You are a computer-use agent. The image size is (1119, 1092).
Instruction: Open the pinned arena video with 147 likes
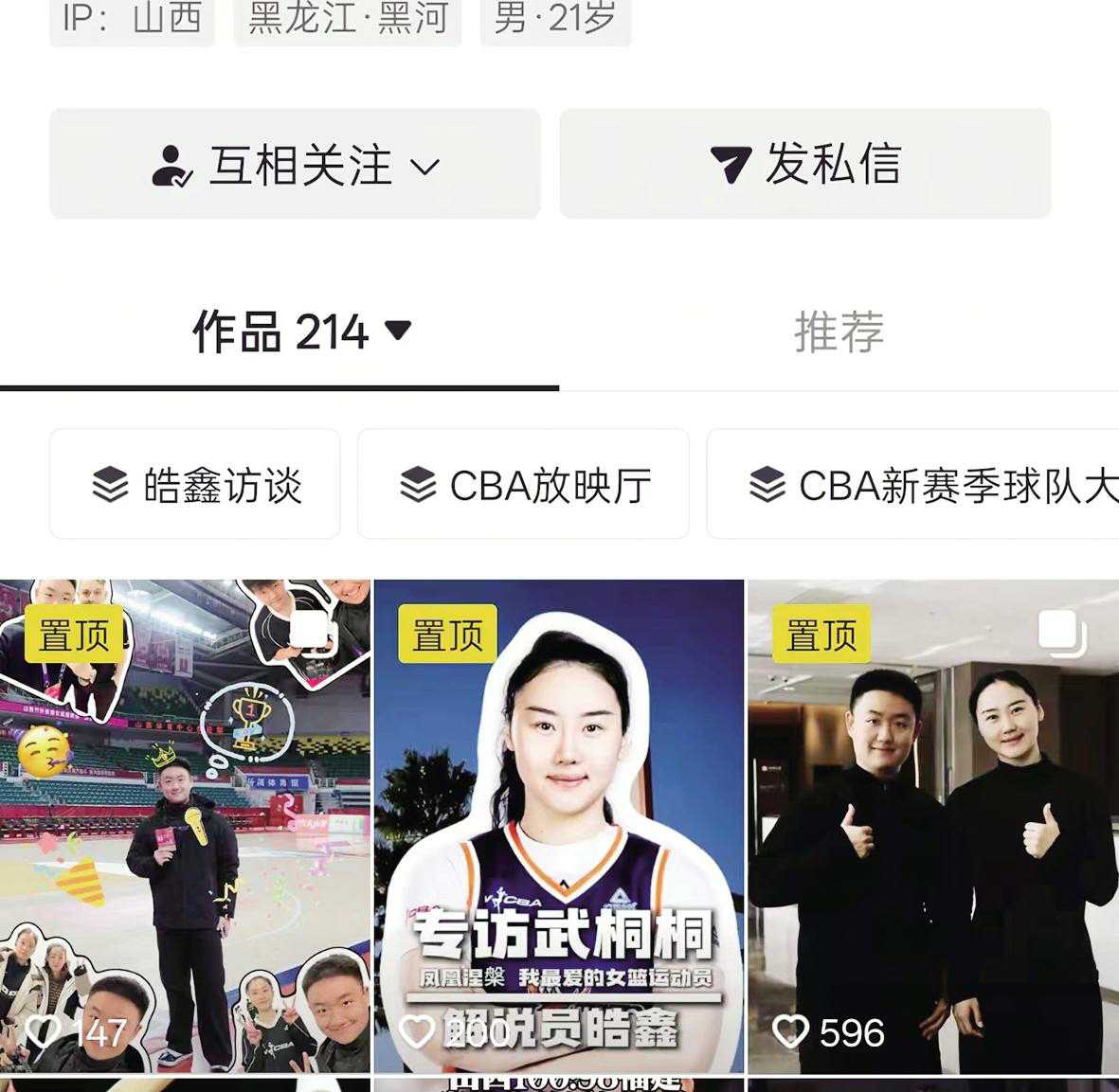click(x=185, y=826)
